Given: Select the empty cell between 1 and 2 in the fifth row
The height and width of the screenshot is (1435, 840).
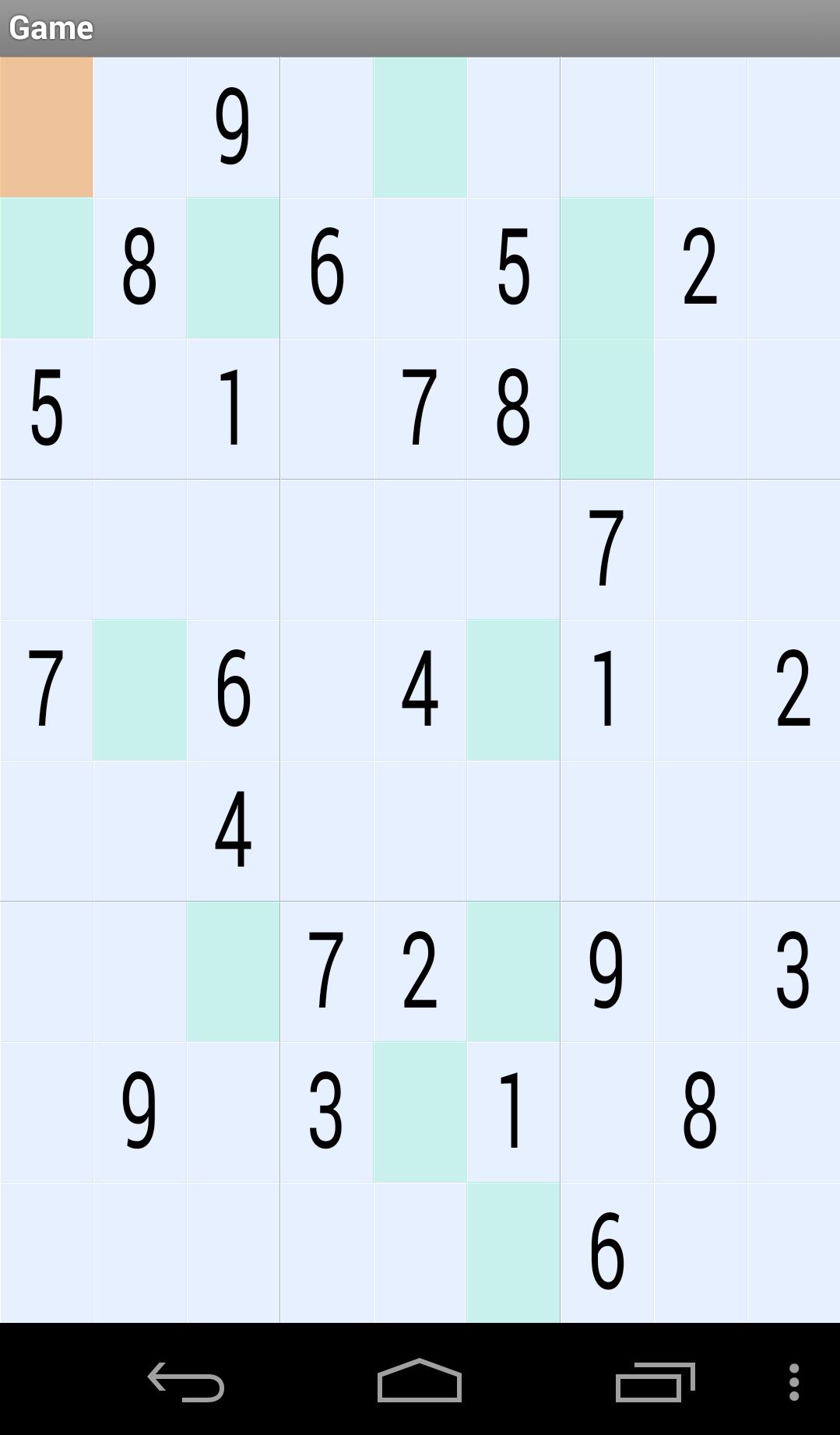Looking at the screenshot, I should [x=700, y=690].
